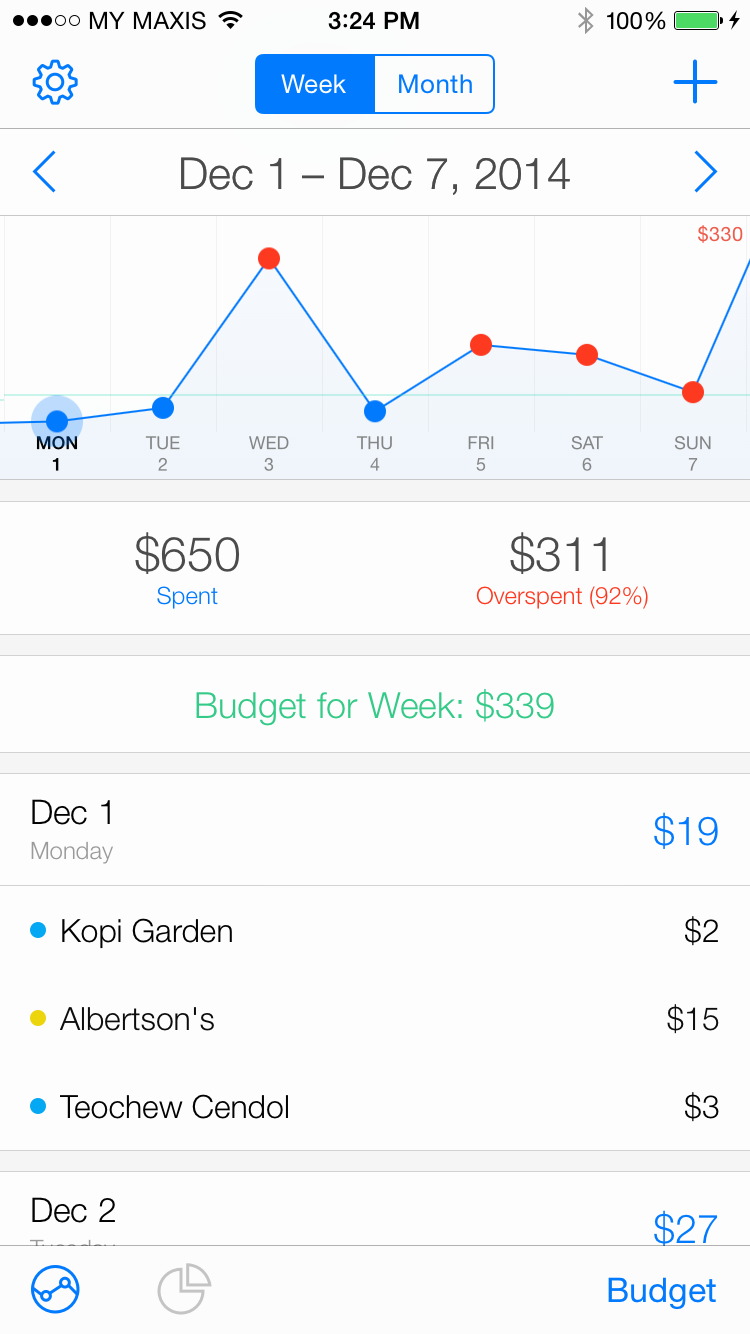Open the Albertson's $15 transaction

click(x=375, y=1019)
